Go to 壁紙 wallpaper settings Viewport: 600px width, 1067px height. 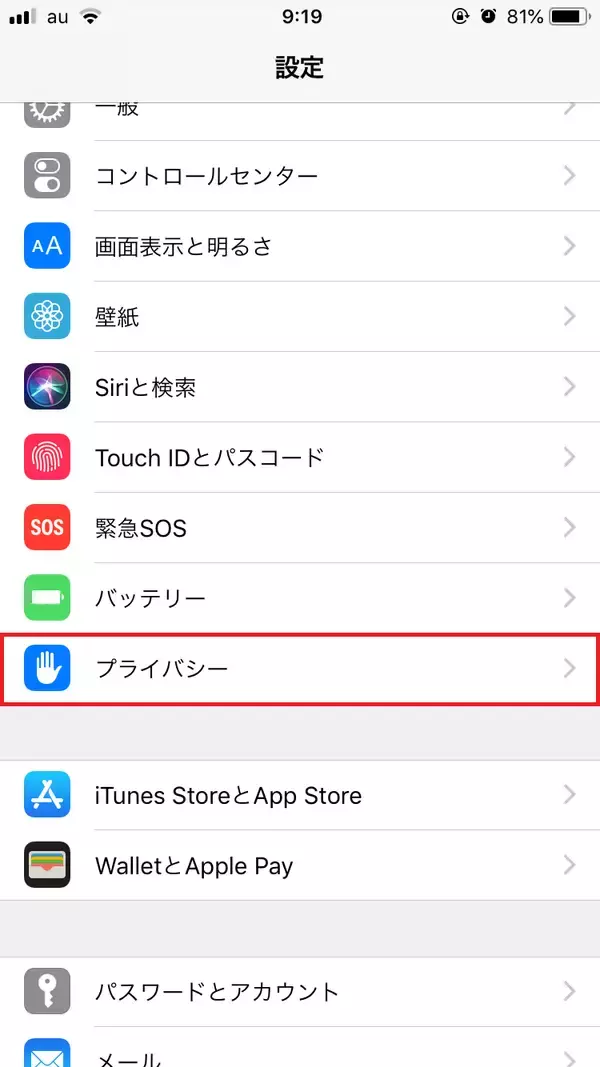point(300,317)
